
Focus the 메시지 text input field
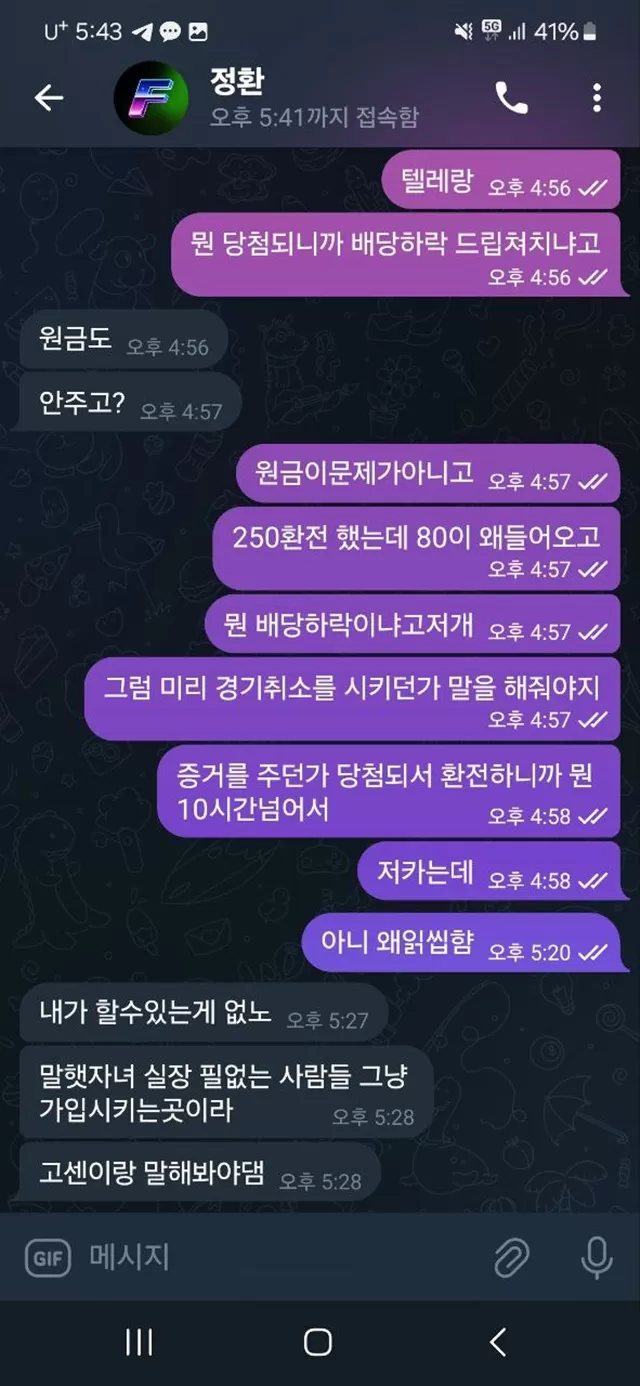(280, 1257)
